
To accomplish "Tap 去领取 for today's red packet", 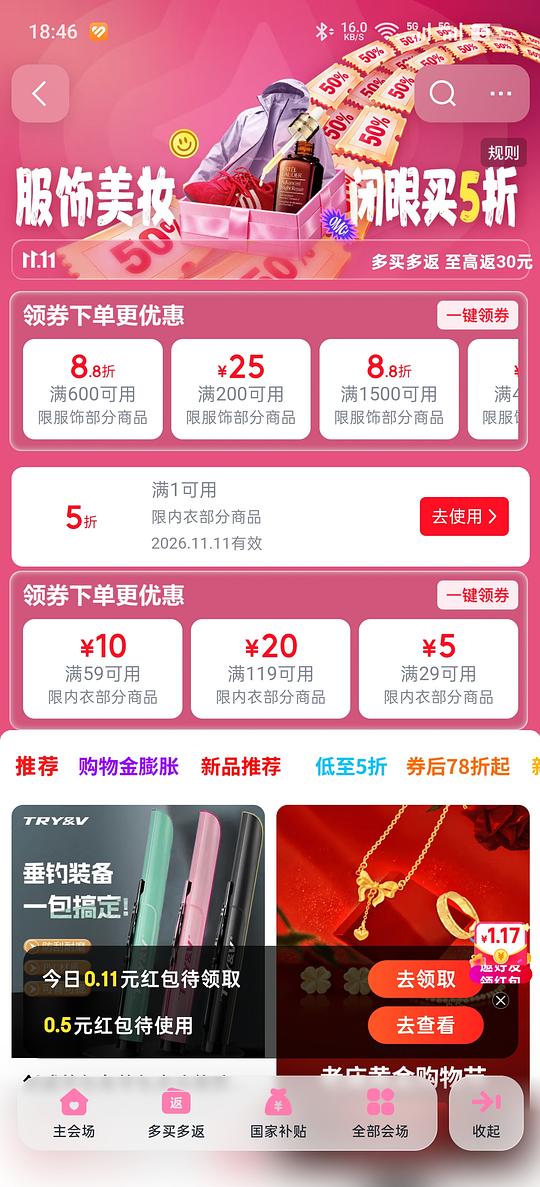I will [426, 979].
